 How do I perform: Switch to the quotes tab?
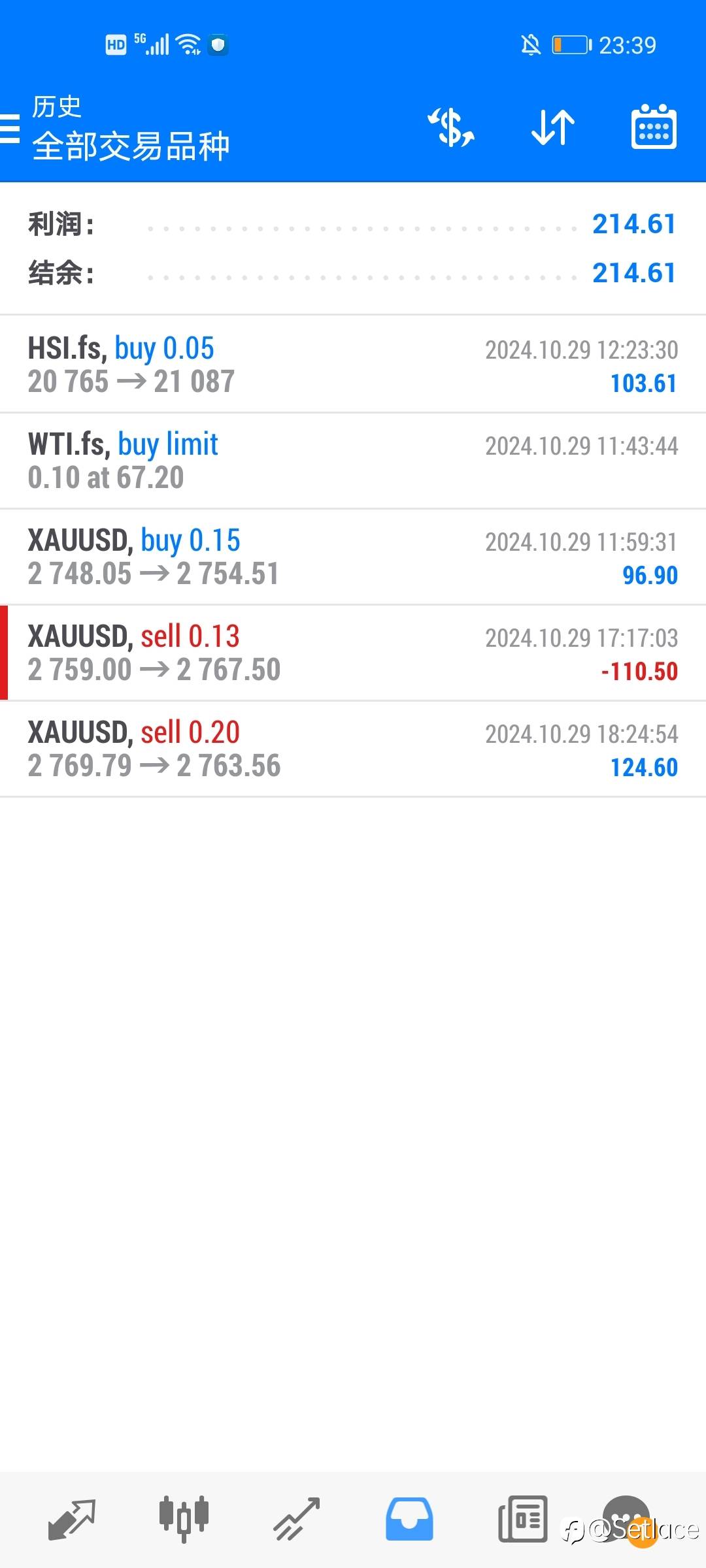tap(72, 1518)
